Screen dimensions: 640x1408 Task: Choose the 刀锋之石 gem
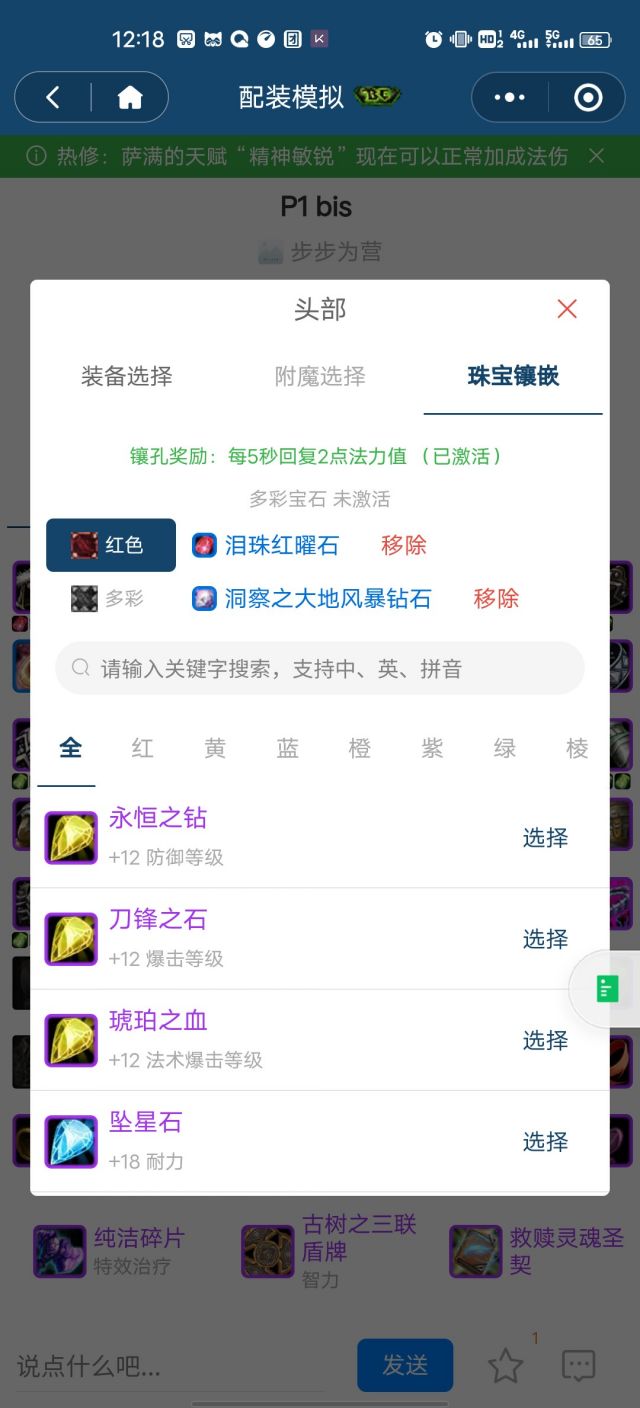coord(545,939)
